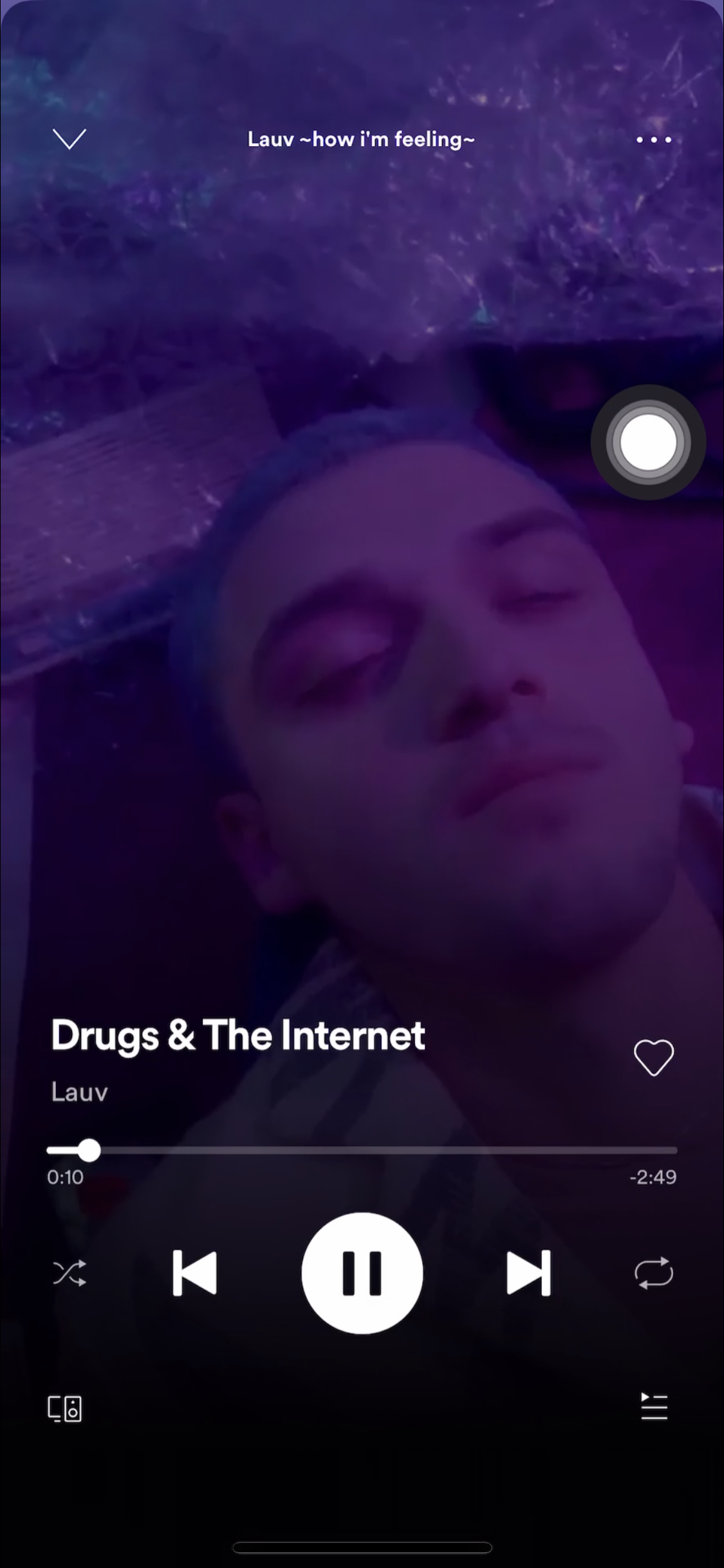Tap the playback progress bar
The image size is (724, 1568).
point(362,1150)
